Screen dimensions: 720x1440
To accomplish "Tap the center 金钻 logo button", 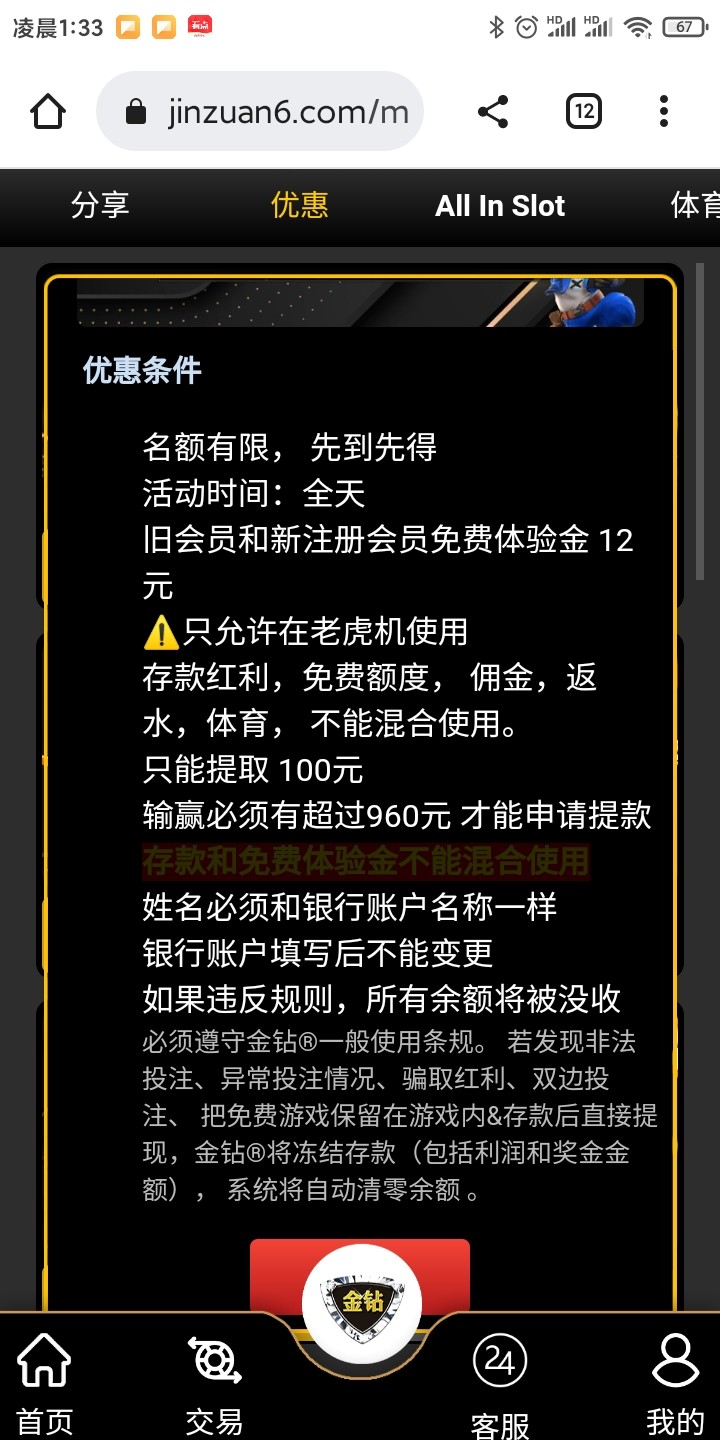I will [x=361, y=1302].
